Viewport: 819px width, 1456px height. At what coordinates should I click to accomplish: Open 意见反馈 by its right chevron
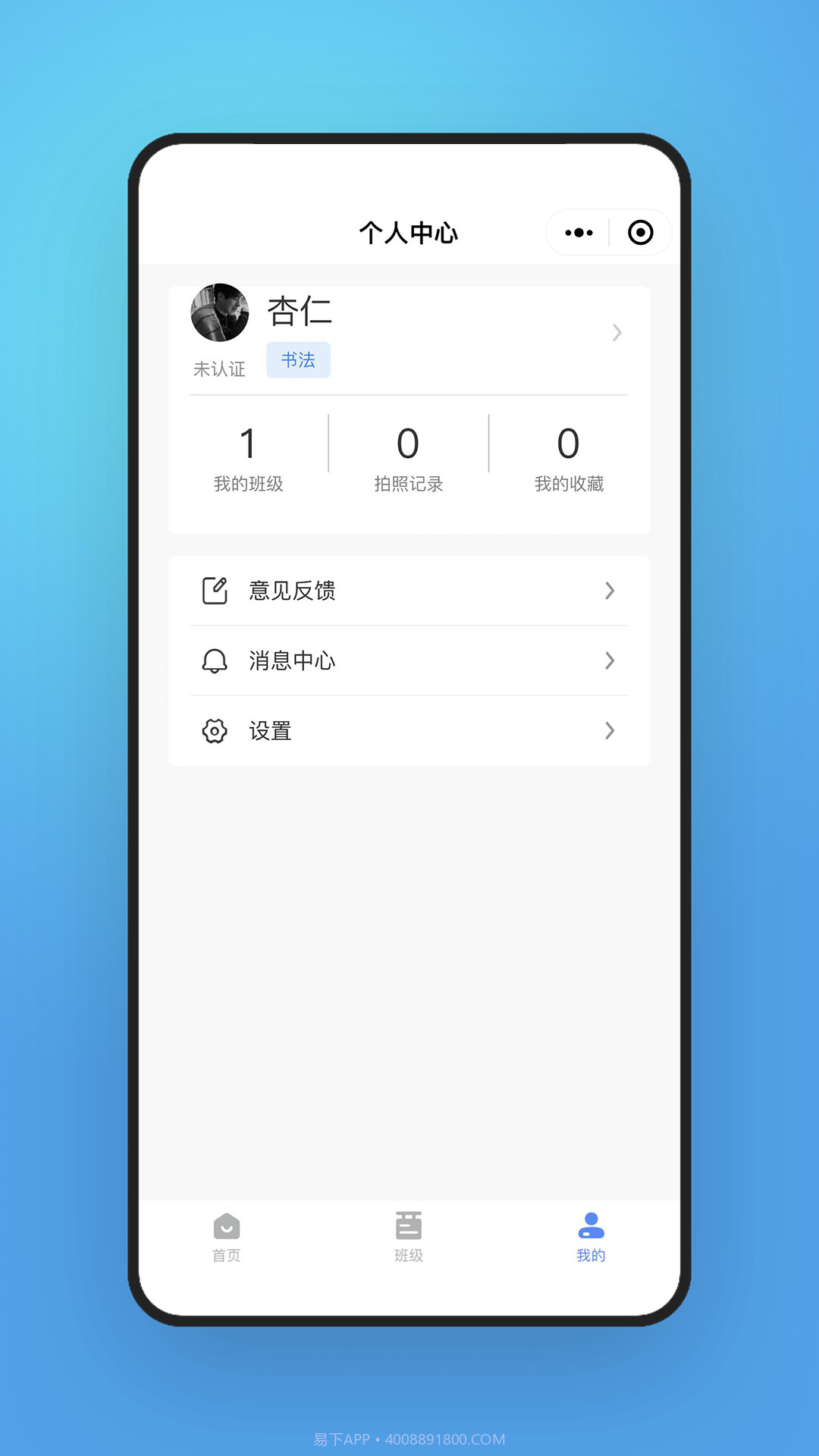tap(610, 591)
